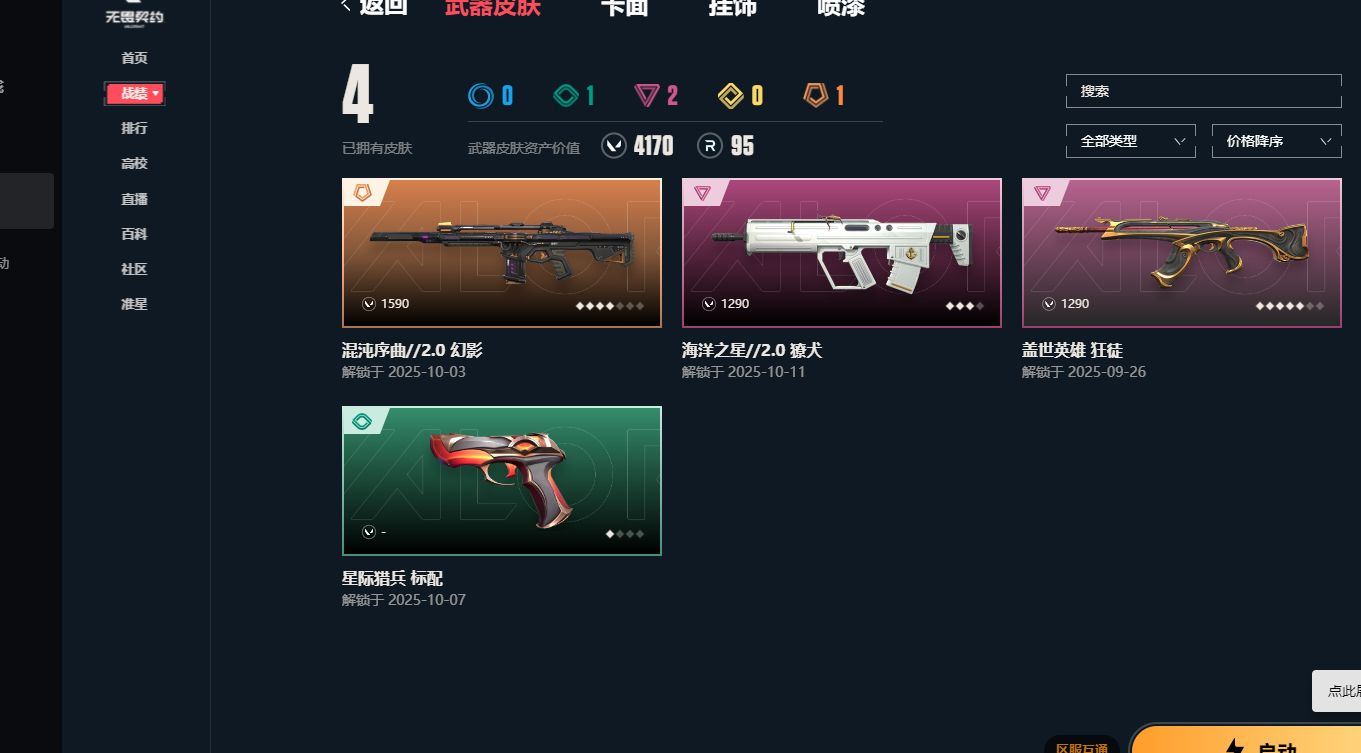Screen dimensions: 1361x753
Task: Open 首页 in the side navigation
Action: click(x=134, y=58)
